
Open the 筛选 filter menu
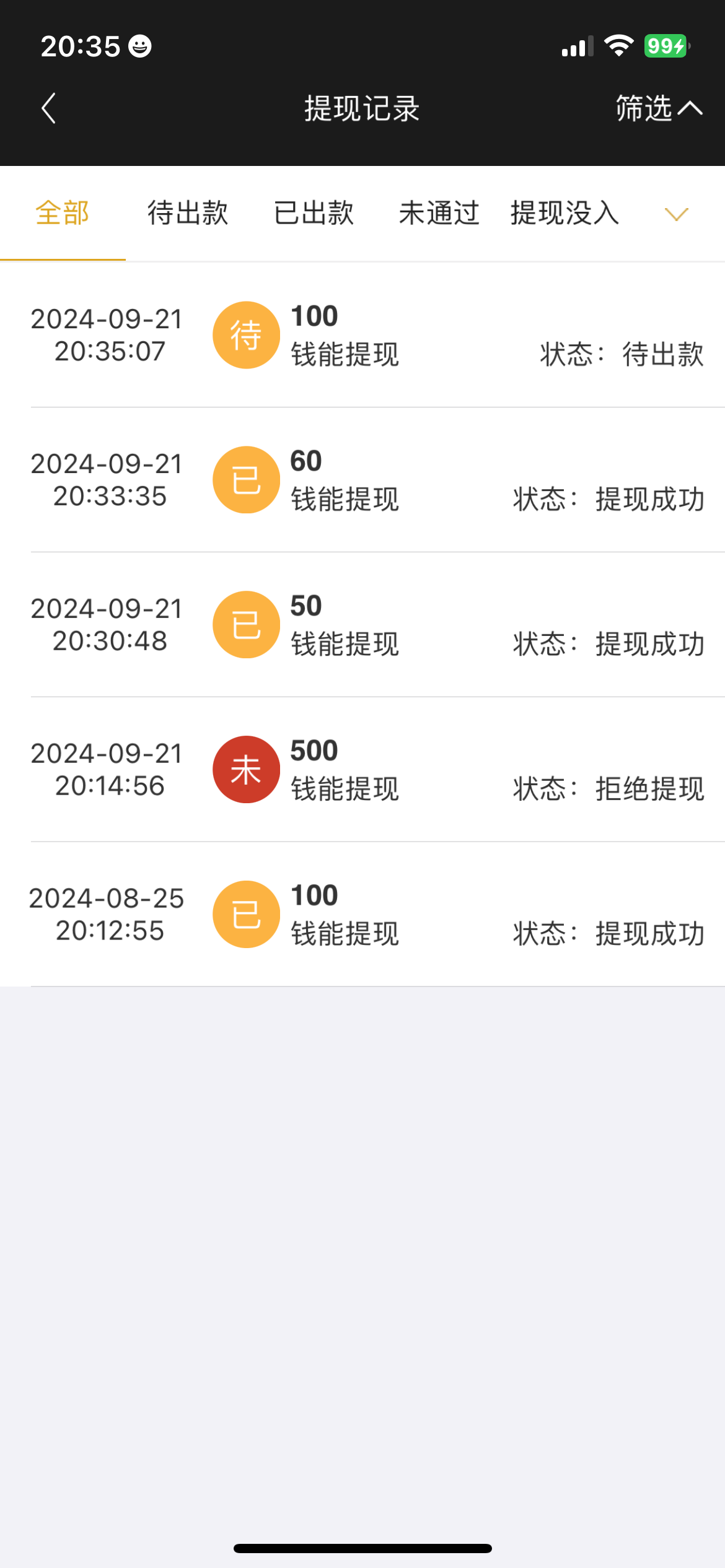pyautogui.click(x=658, y=108)
